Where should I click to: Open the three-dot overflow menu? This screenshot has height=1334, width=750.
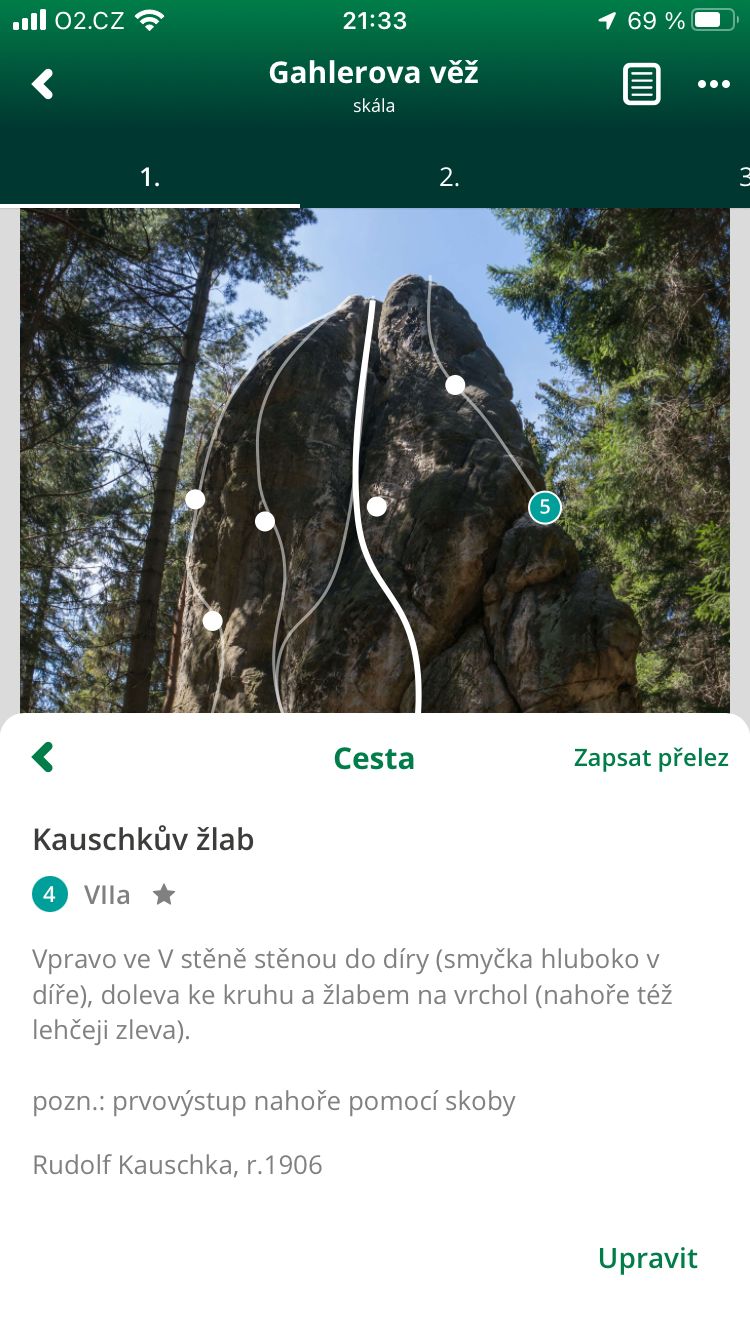713,84
